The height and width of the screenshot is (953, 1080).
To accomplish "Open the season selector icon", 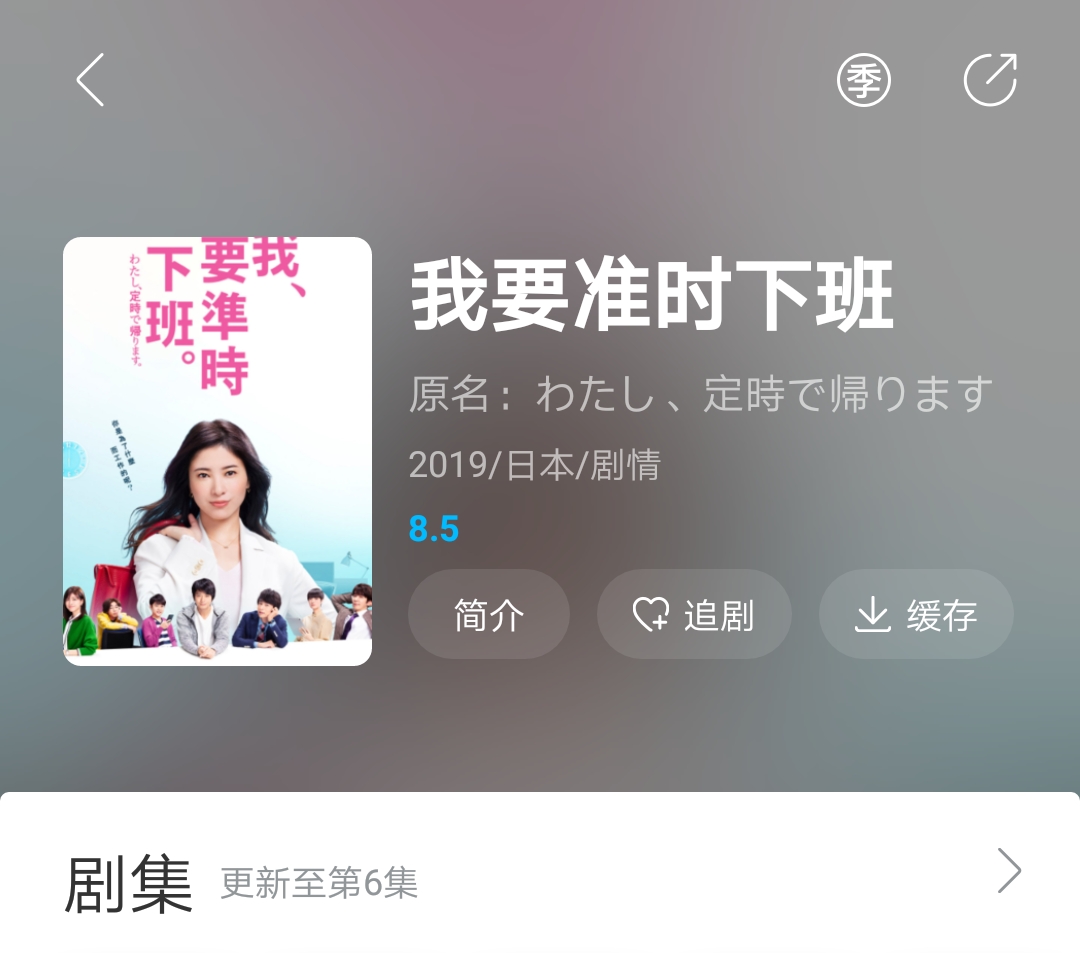I will [863, 80].
